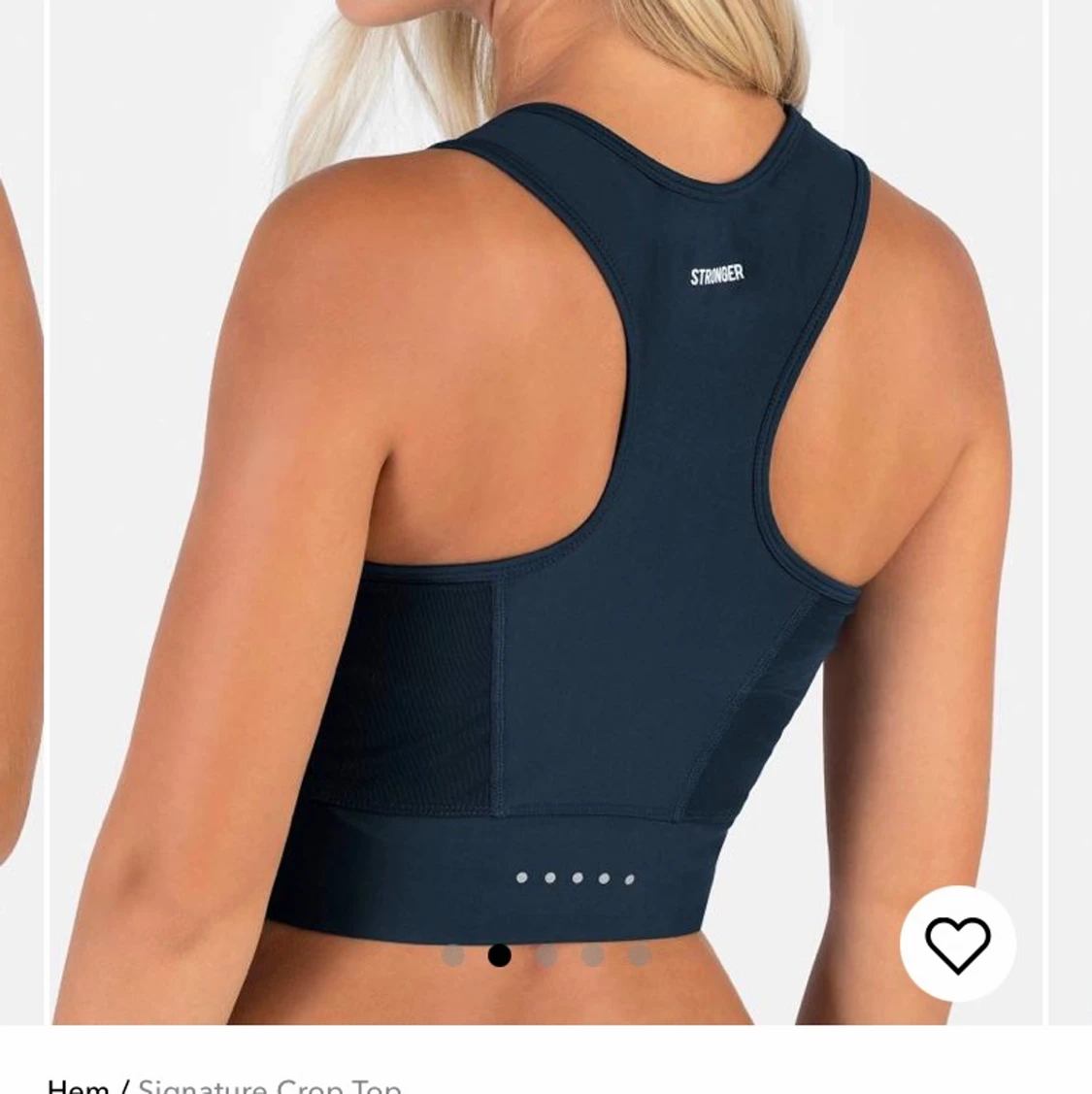
Task: Open the Hem breadcrumb link
Action: [78, 1085]
